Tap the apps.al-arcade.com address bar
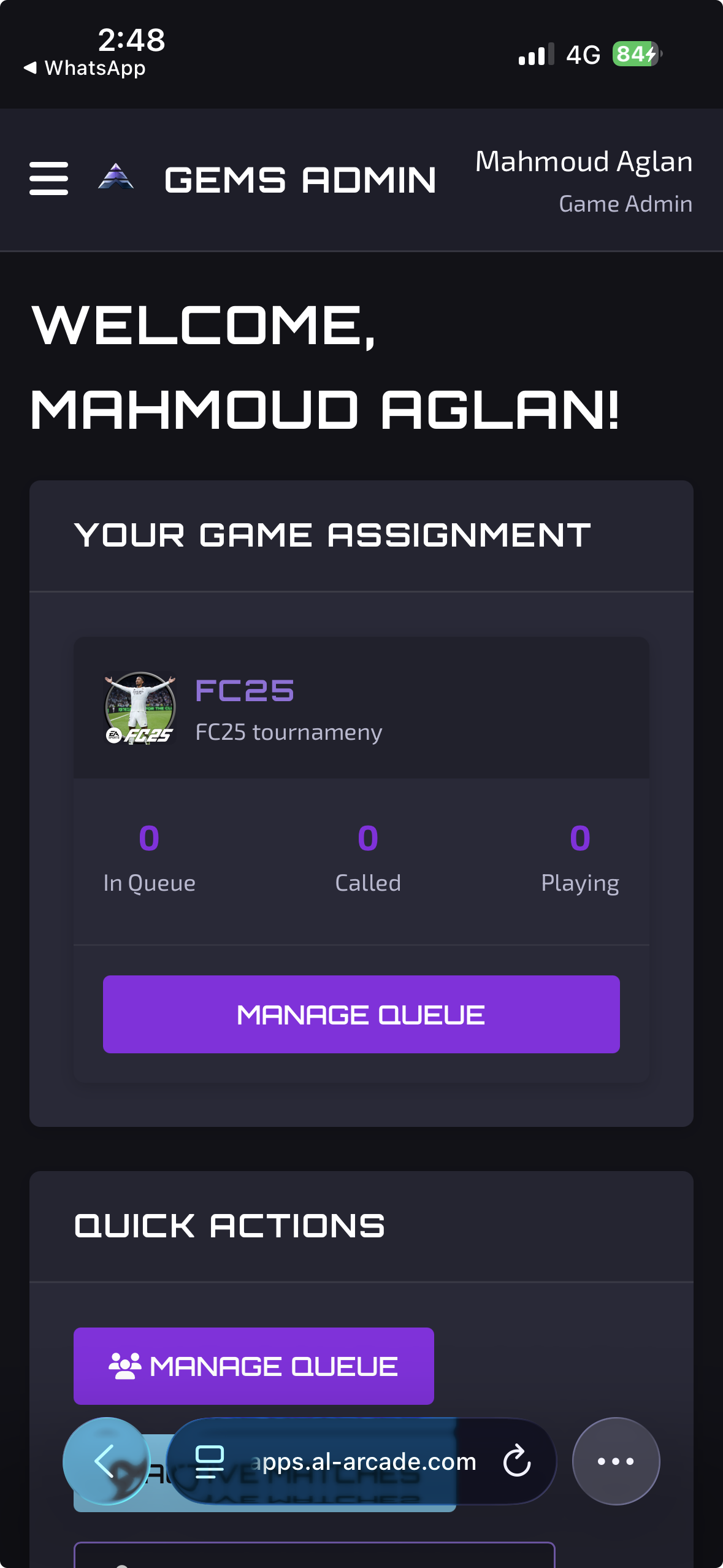The image size is (723, 1568). coord(363,1461)
